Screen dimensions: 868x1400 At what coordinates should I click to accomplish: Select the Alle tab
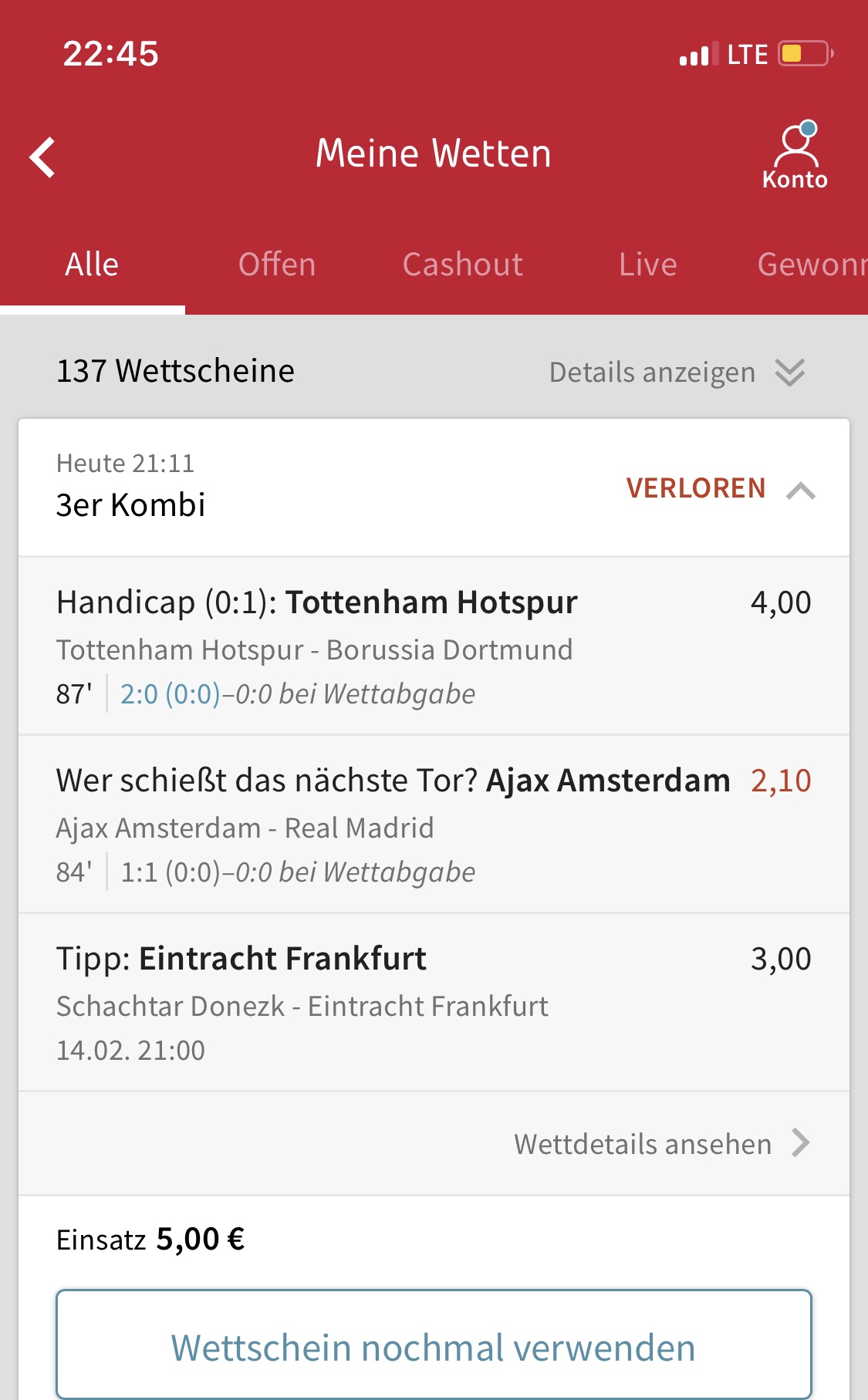(x=92, y=265)
